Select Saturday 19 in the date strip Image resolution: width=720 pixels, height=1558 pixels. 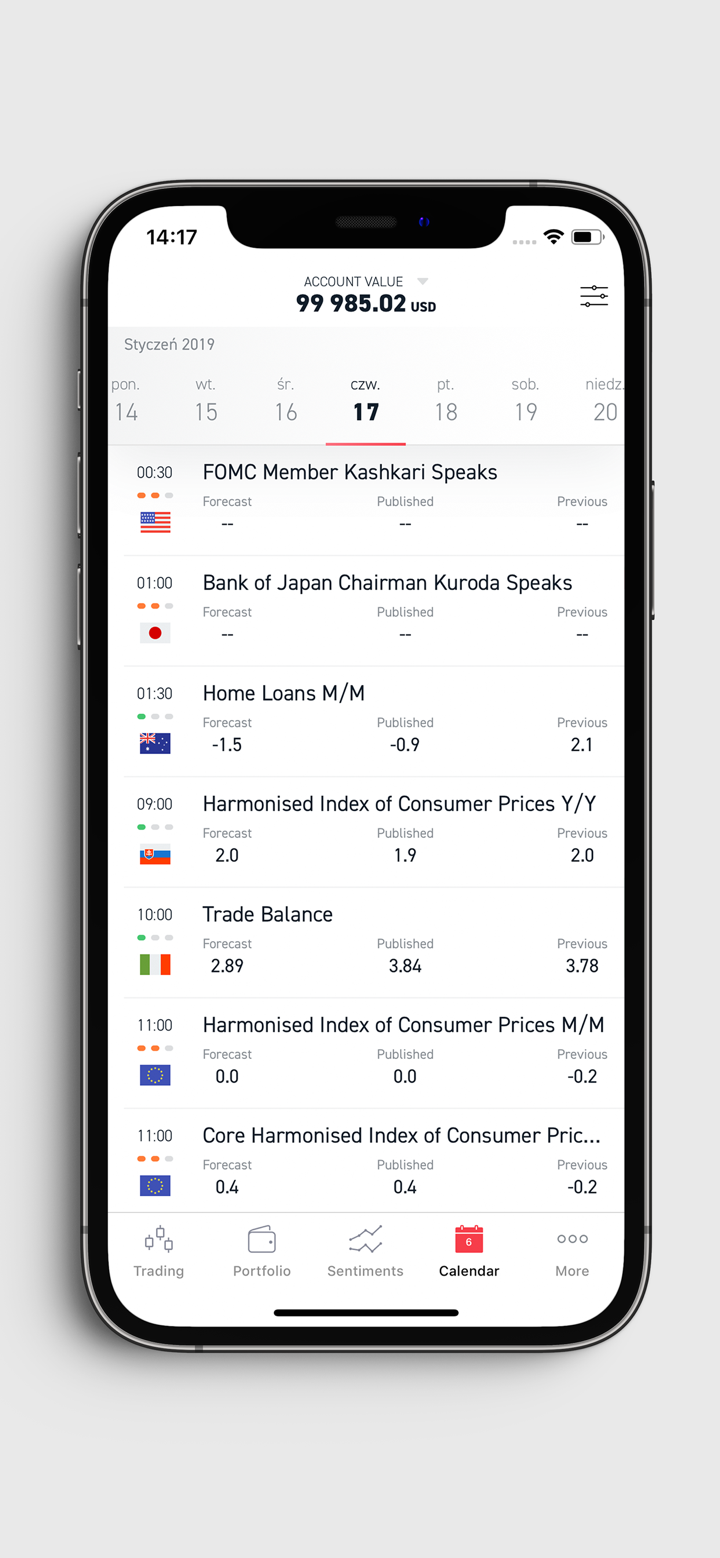[525, 400]
